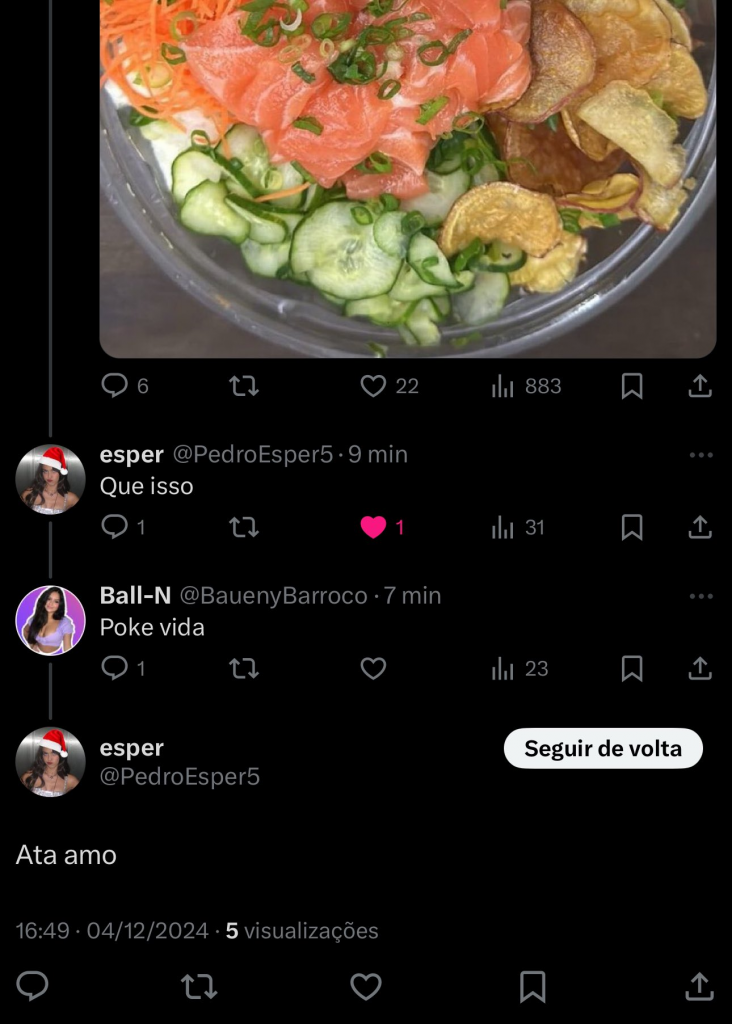Bookmark the poke bowl photo tweet
732x1024 pixels.
click(x=632, y=386)
